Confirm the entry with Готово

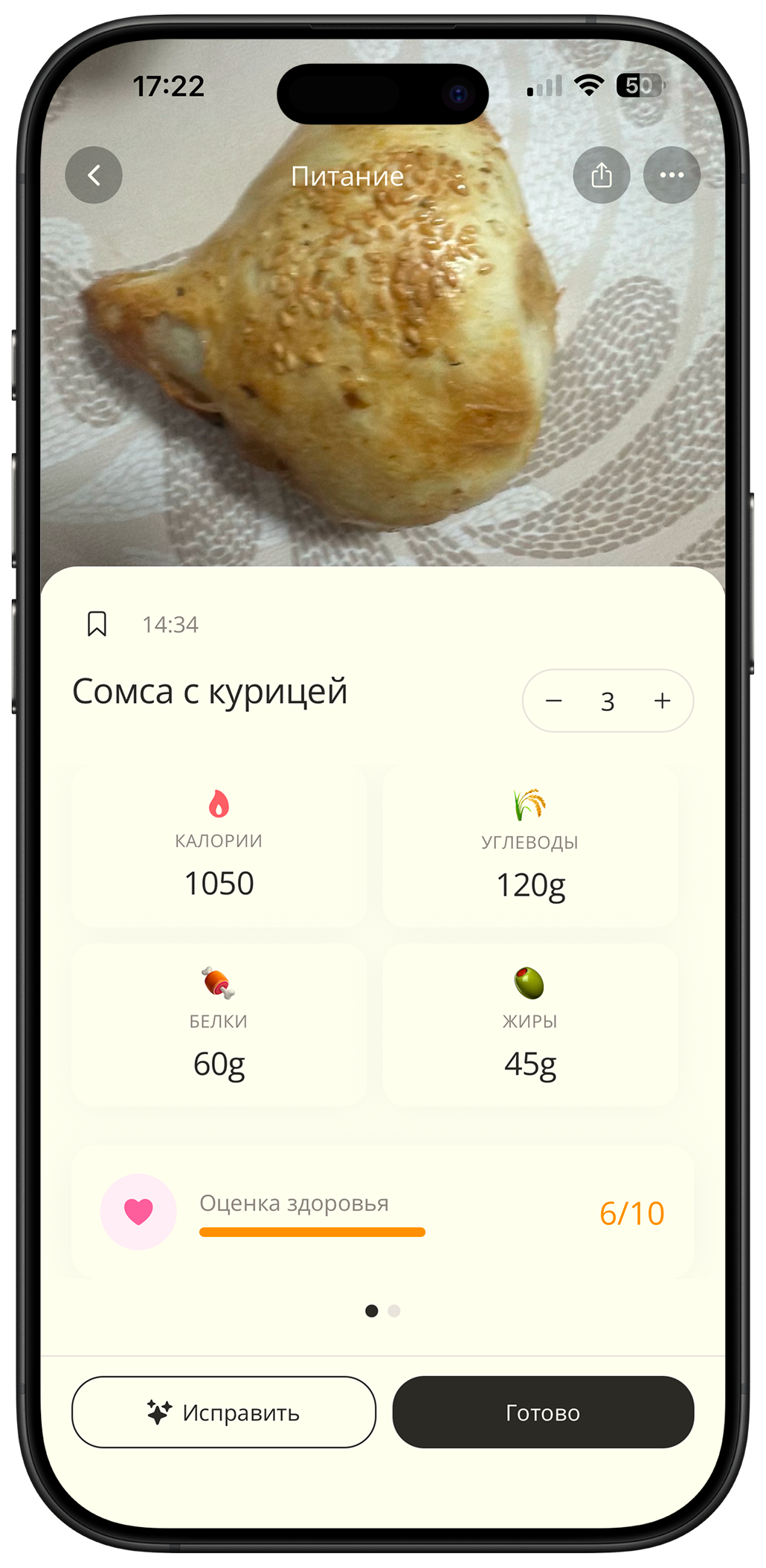tap(543, 1412)
